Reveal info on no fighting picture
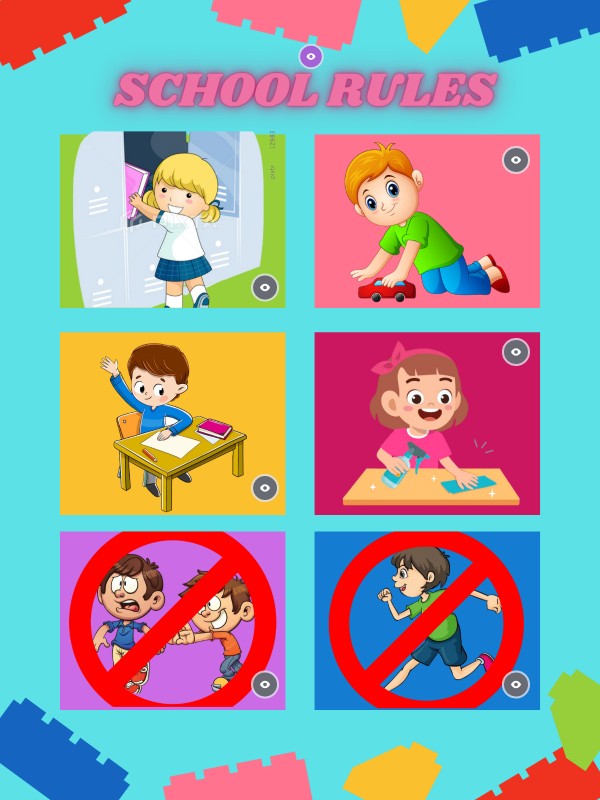The height and width of the screenshot is (800, 600). [264, 684]
